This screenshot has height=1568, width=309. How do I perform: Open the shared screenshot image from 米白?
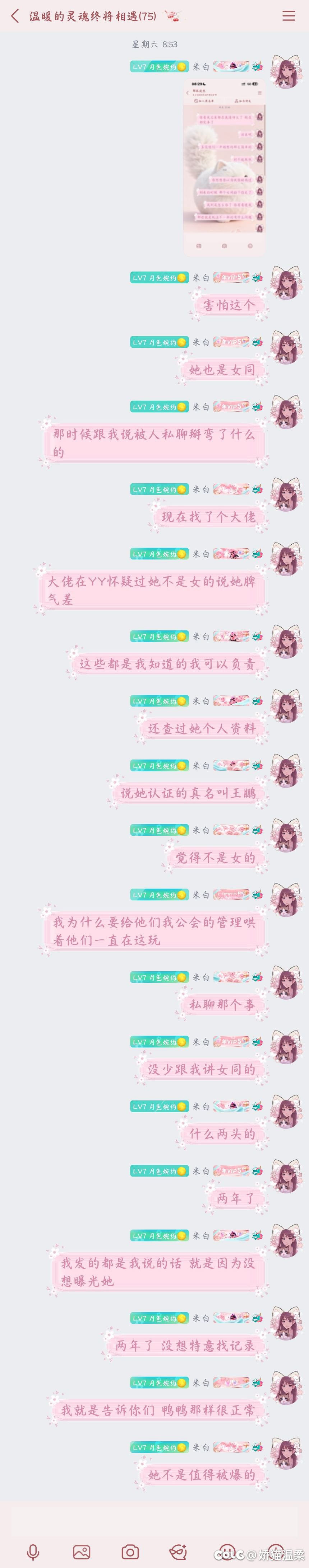[x=224, y=165]
